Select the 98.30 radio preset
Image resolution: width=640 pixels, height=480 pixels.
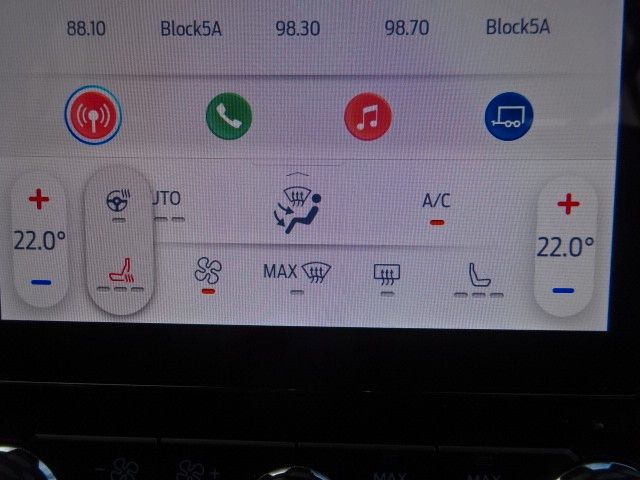tap(298, 28)
